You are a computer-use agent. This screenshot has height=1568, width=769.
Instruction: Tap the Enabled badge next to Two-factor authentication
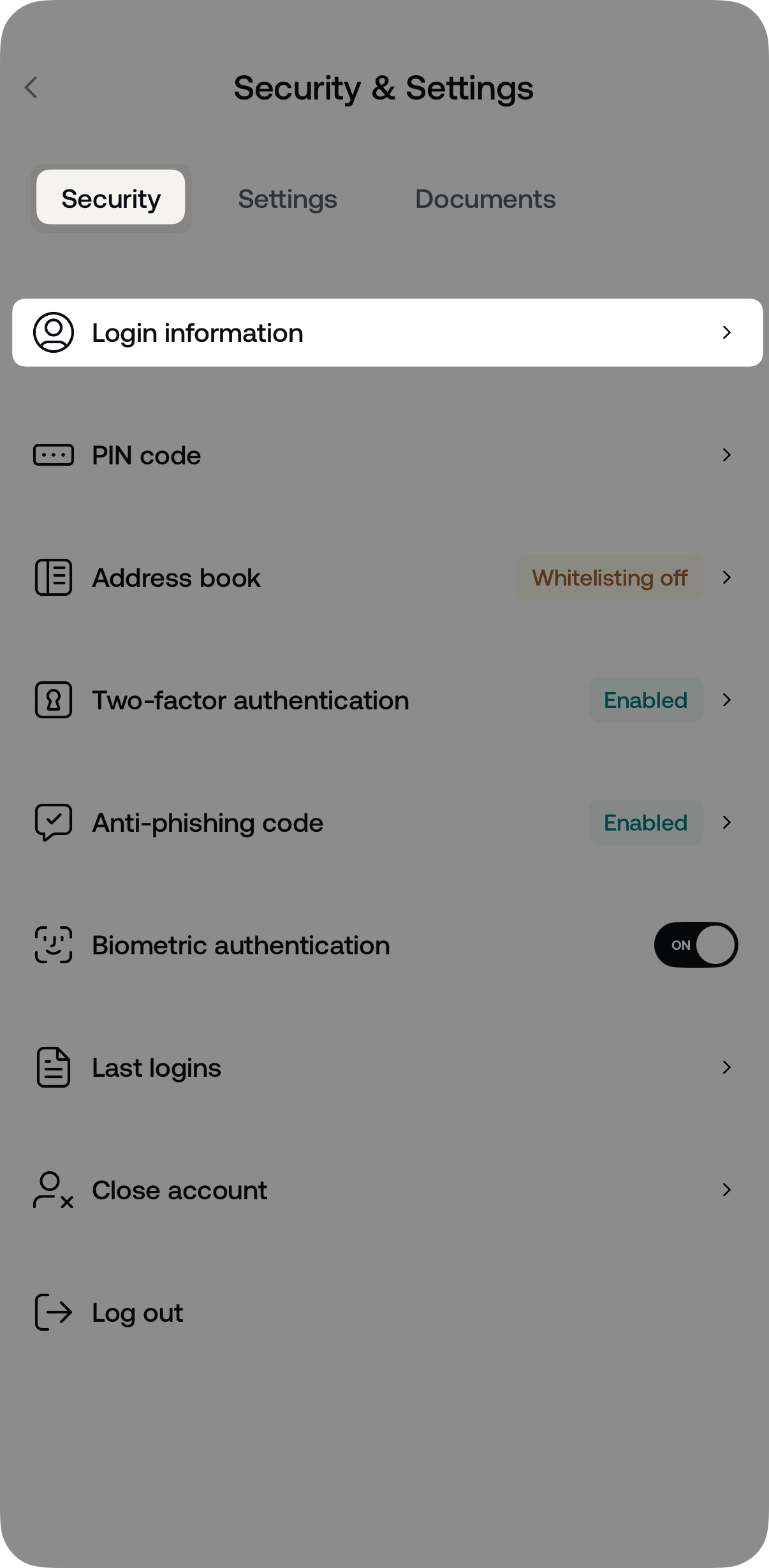click(645, 700)
